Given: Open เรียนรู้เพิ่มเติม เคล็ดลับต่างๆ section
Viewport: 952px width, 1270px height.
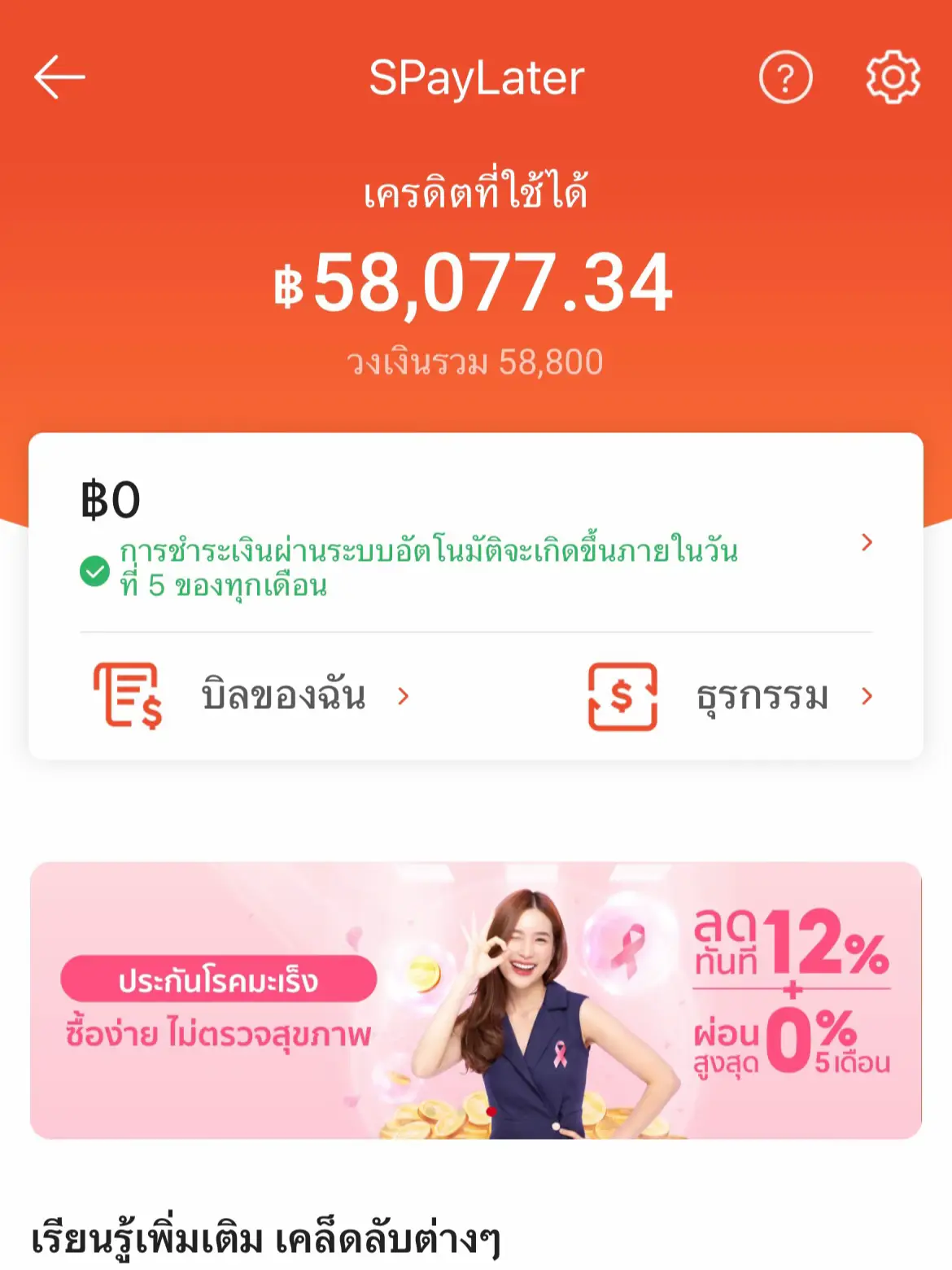Looking at the screenshot, I should (x=269, y=1237).
